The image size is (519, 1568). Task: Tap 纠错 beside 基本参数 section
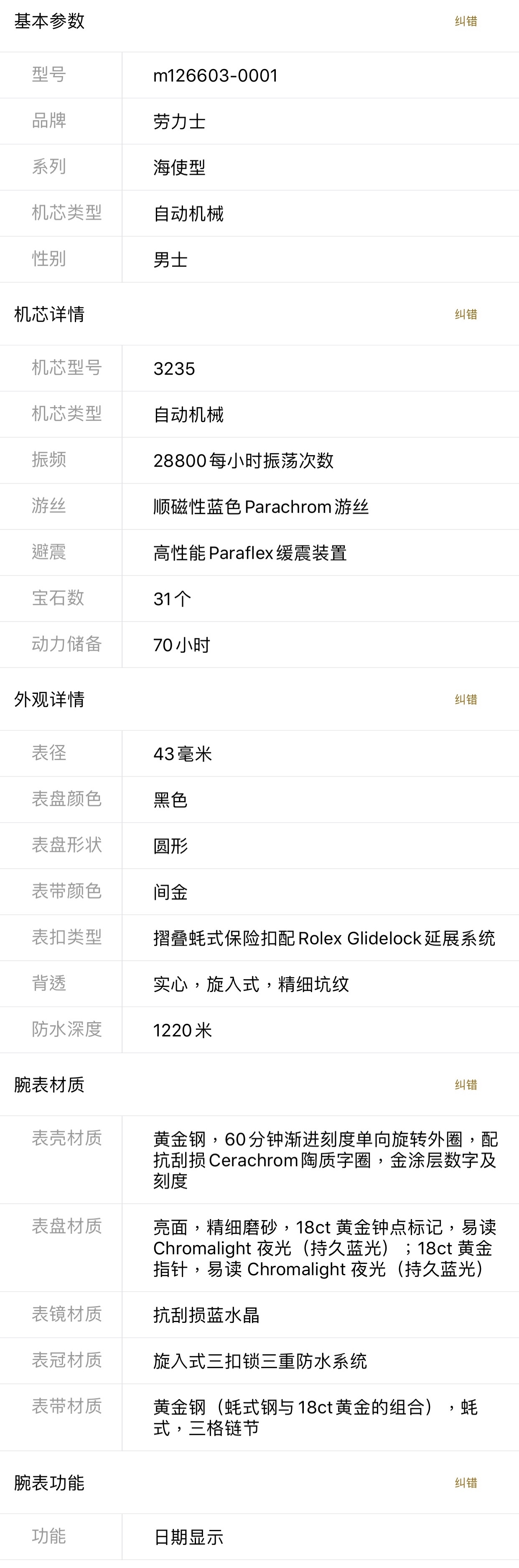click(466, 21)
